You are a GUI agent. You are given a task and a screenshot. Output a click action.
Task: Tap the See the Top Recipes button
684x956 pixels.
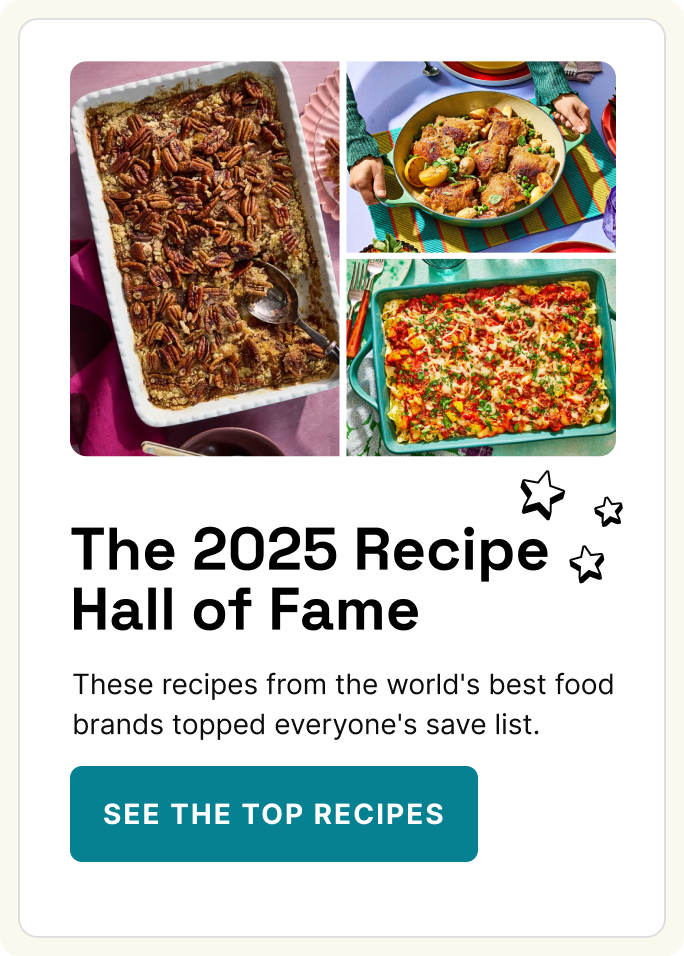(x=273, y=813)
